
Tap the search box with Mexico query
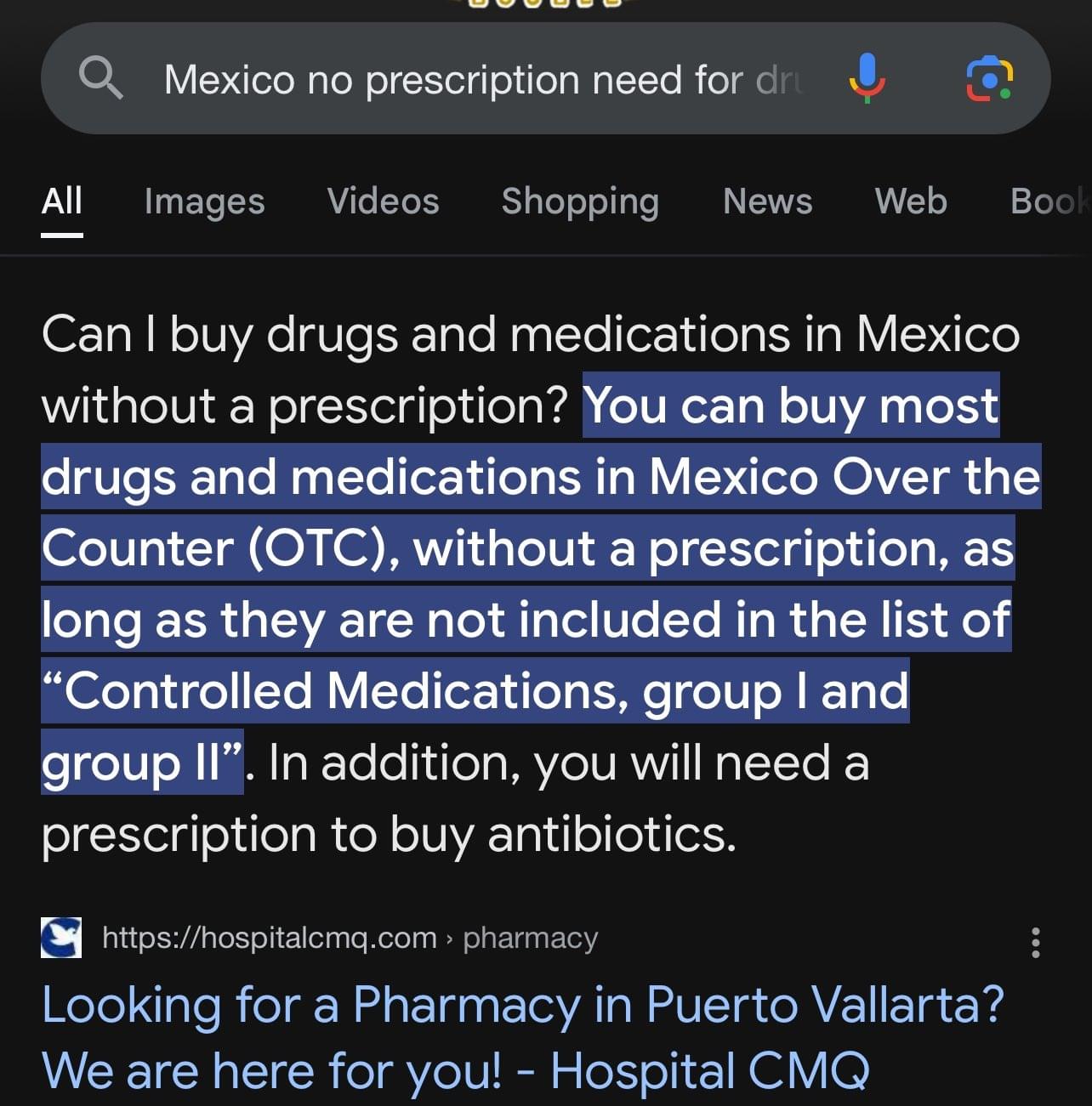point(476,80)
